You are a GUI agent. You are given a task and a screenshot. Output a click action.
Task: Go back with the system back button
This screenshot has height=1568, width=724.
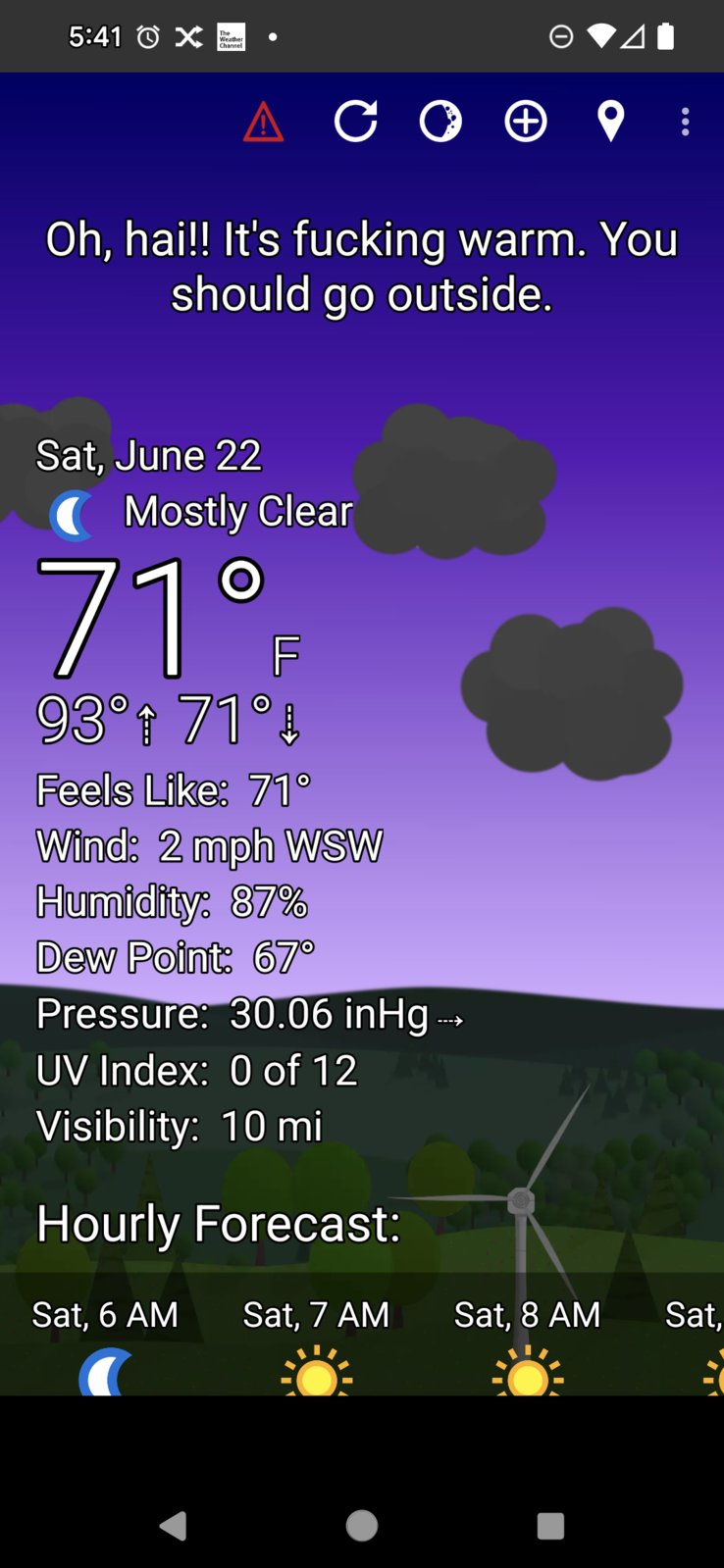click(x=174, y=1525)
